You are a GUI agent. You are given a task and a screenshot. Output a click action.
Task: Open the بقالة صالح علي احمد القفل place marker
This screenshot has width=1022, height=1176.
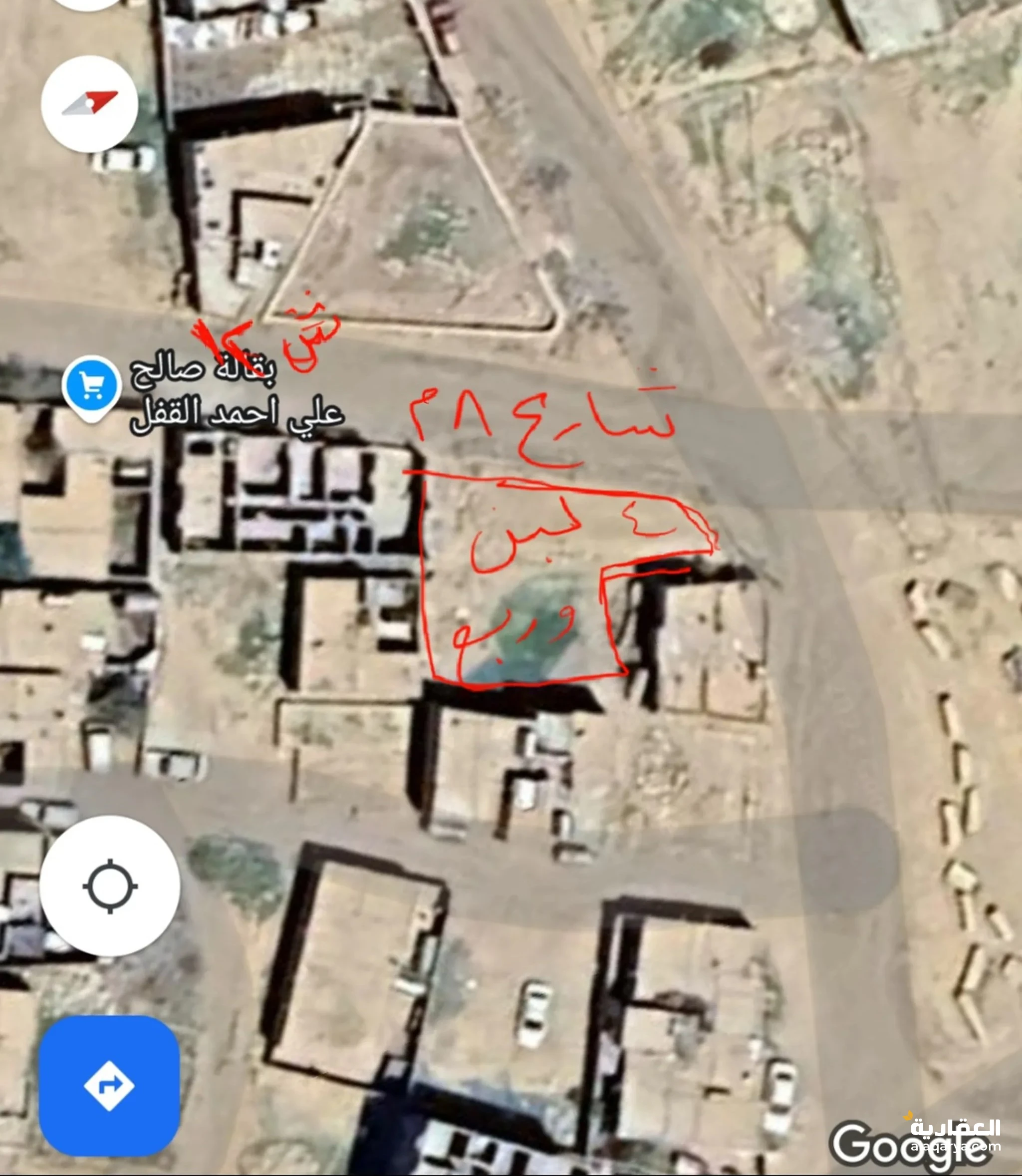click(x=91, y=386)
